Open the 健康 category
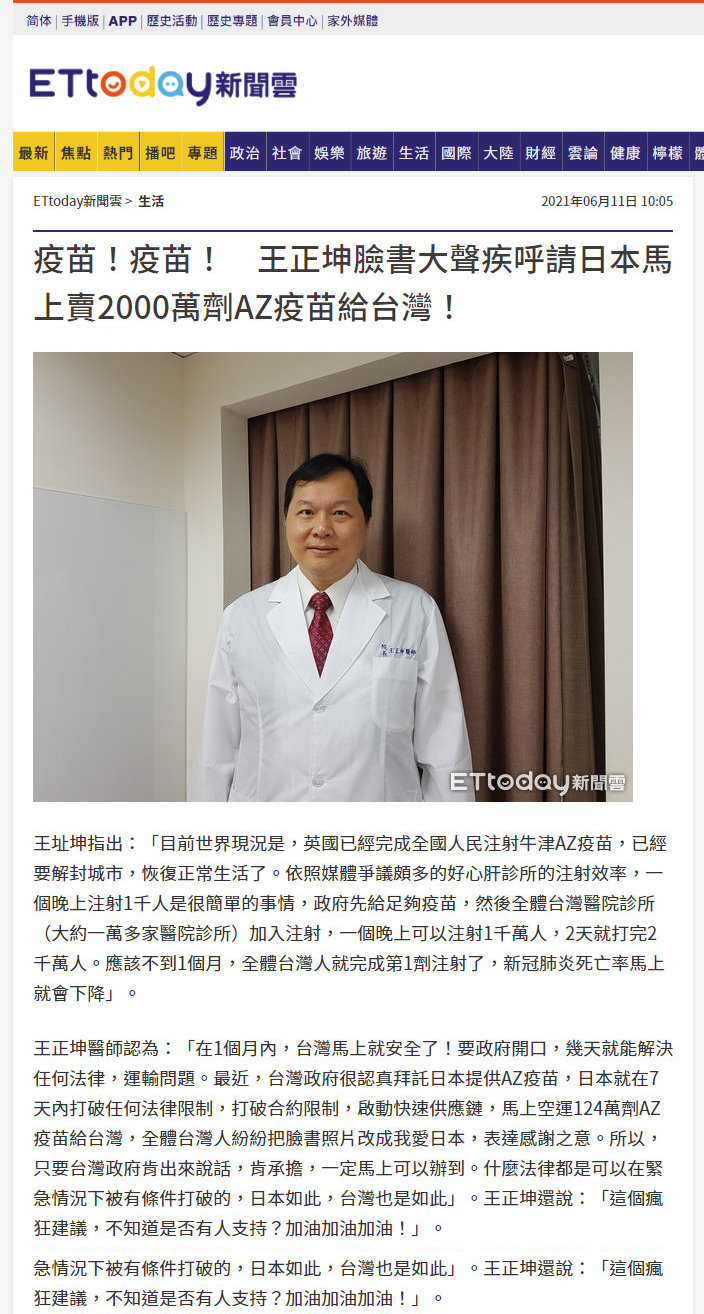Viewport: 704px width, 1314px height. tap(625, 153)
